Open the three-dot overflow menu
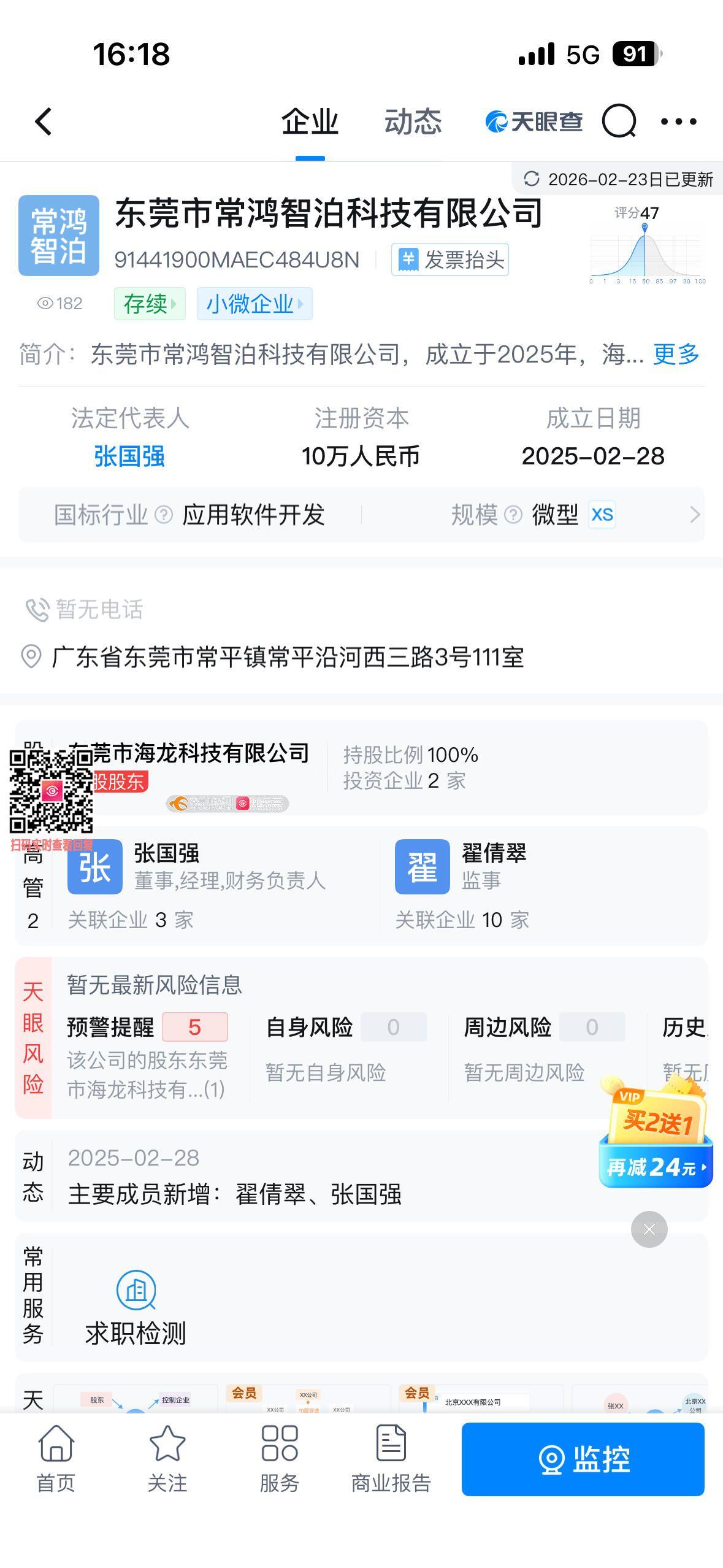 point(678,121)
